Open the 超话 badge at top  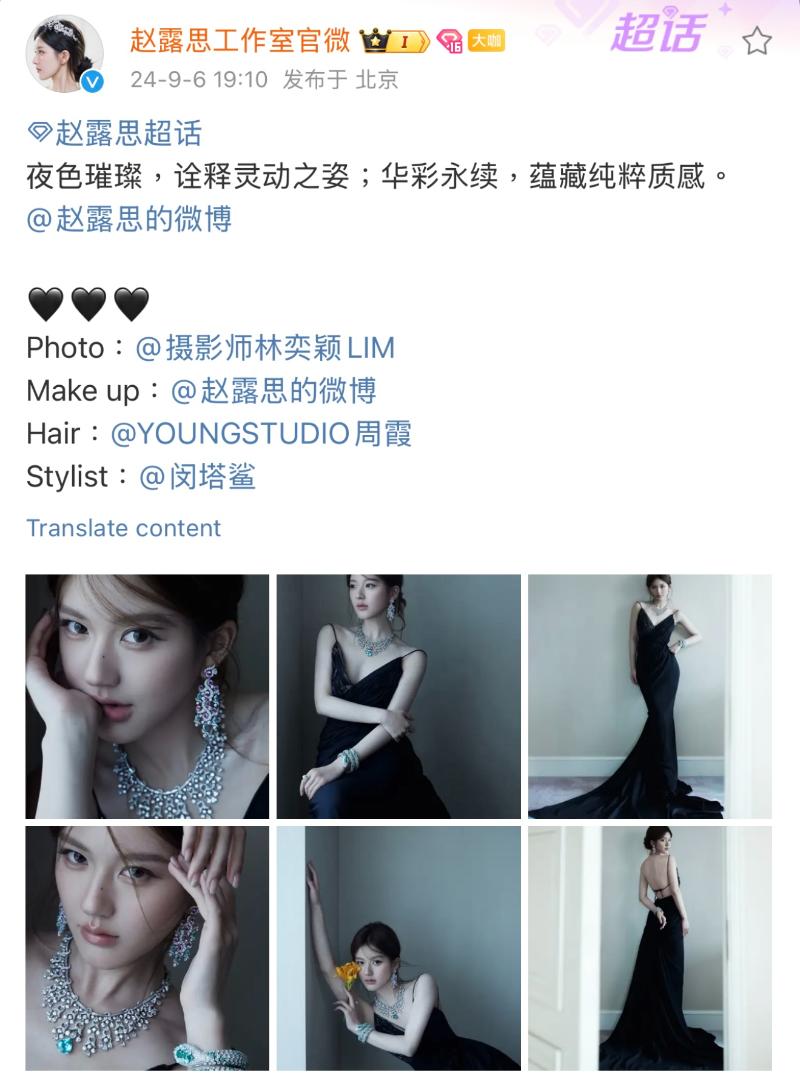657,33
